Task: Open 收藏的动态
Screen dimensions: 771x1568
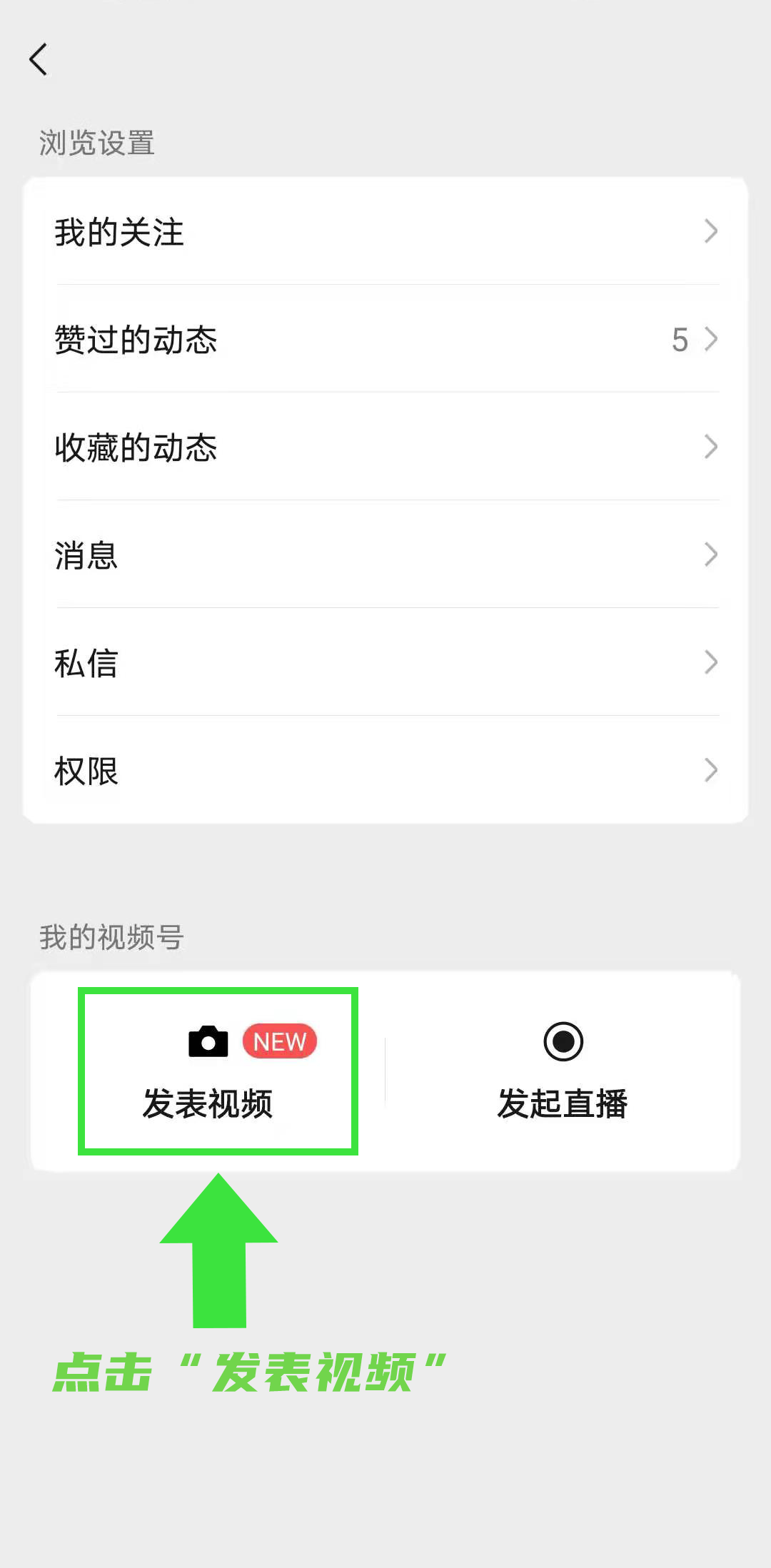Action: [x=385, y=447]
